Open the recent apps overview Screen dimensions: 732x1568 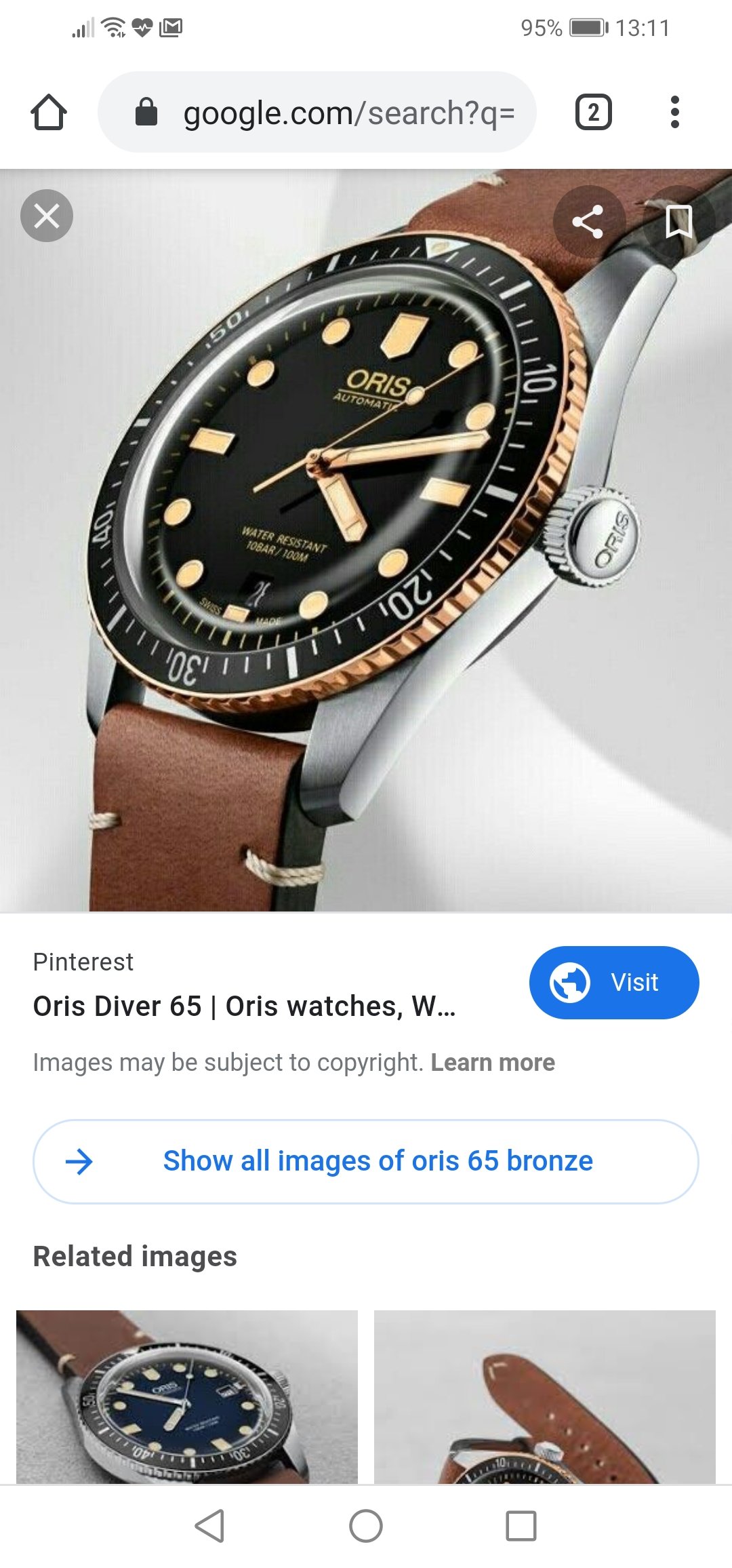tap(521, 1526)
